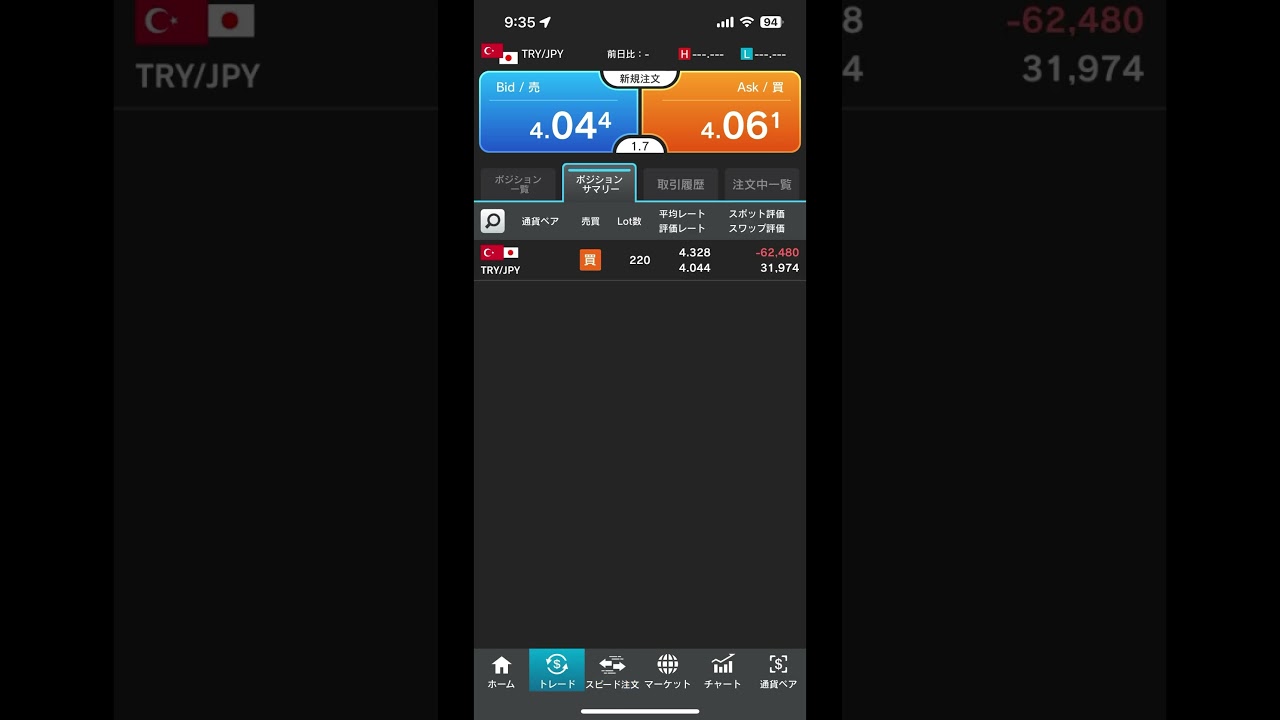This screenshot has height=720, width=1280.
Task: Tap the TRY/JPY currency pair selector at top
Action: click(x=523, y=54)
